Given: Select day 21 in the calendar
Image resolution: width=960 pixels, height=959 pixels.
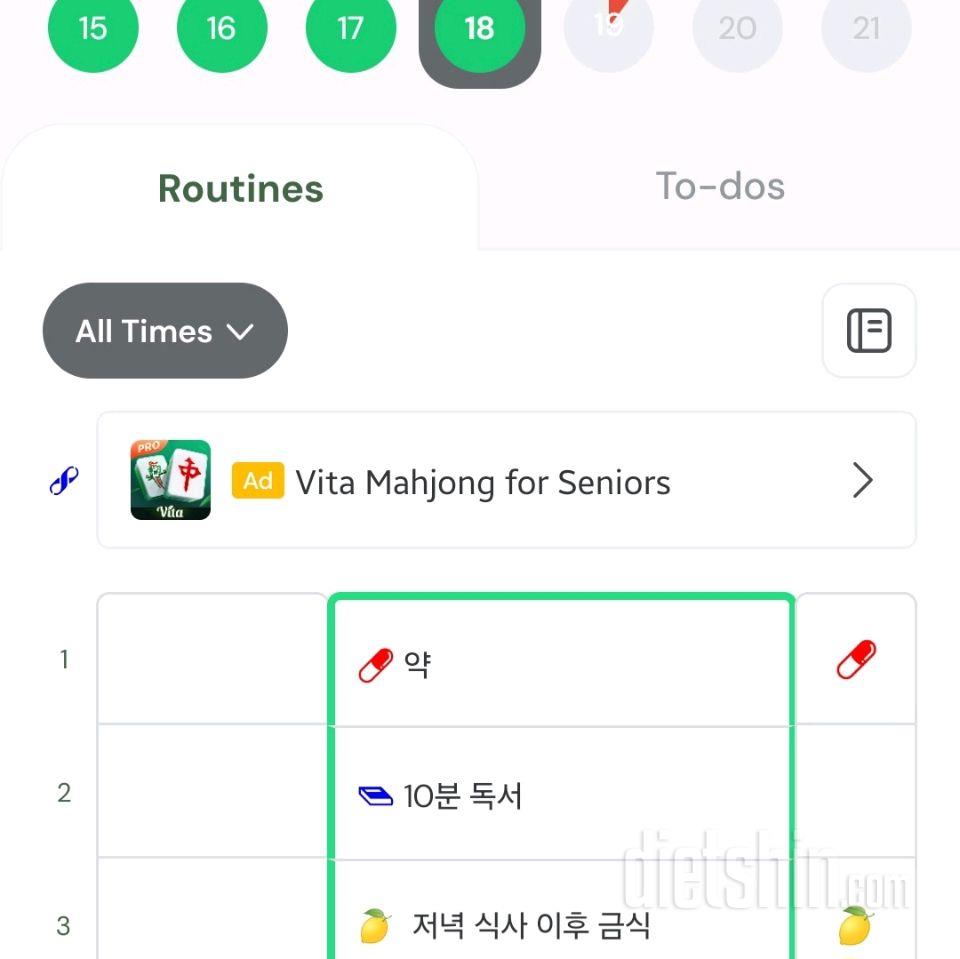Looking at the screenshot, I should coord(866,28).
